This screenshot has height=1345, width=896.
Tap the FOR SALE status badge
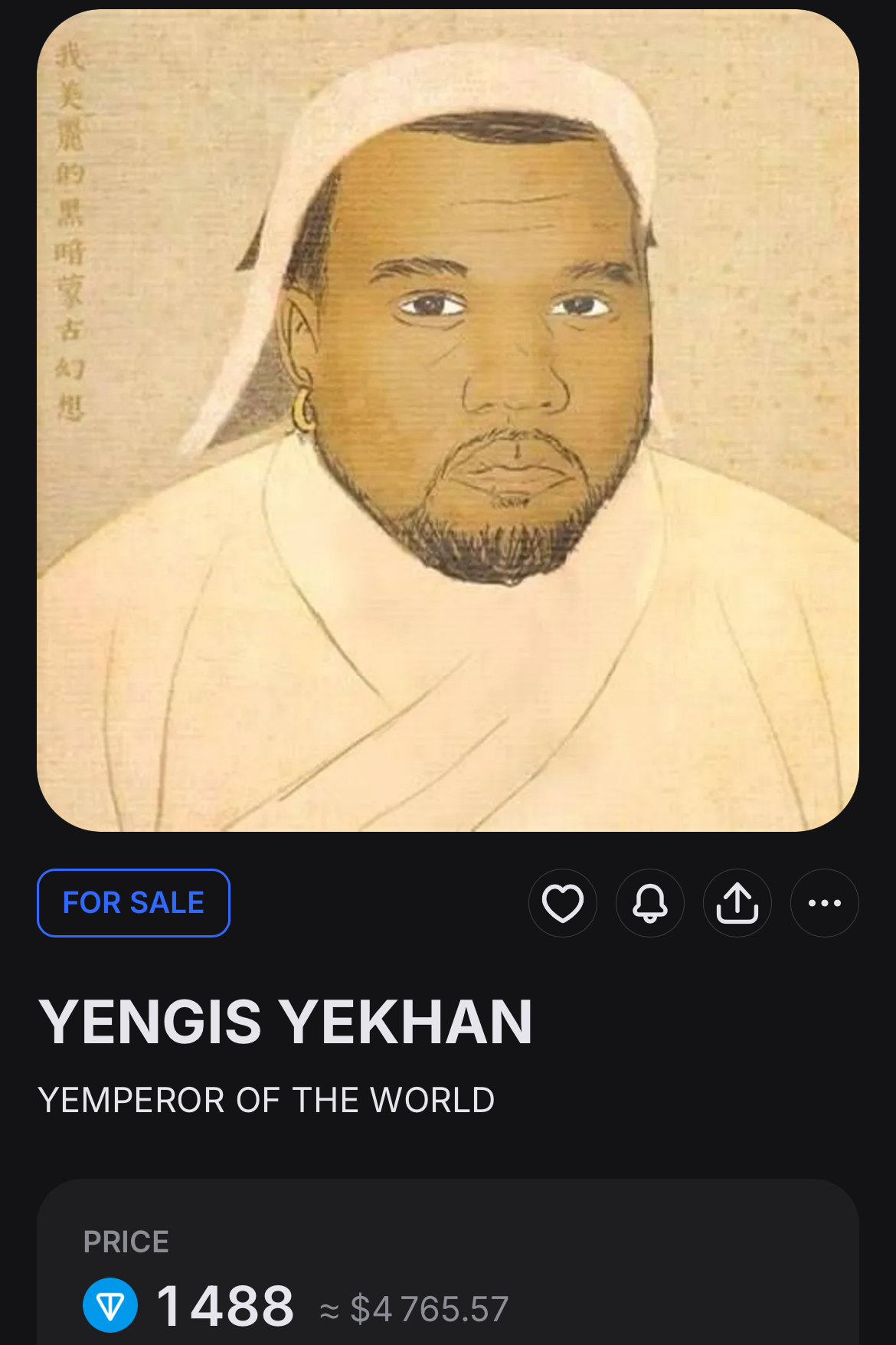coord(133,903)
